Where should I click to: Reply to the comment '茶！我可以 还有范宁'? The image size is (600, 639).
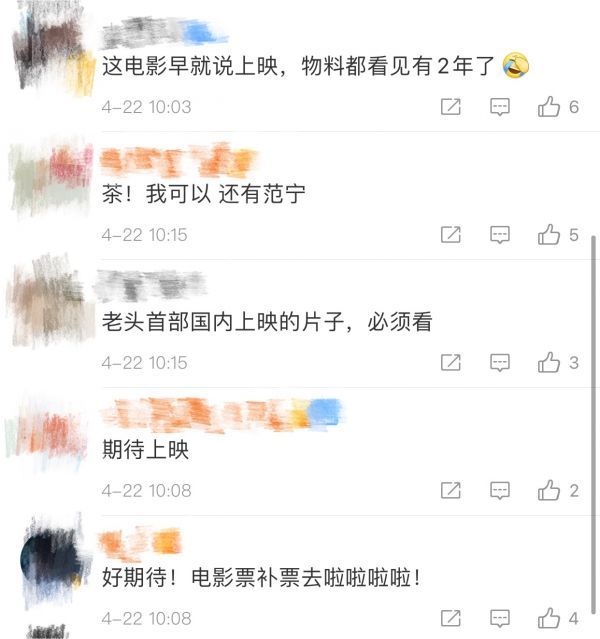click(x=500, y=235)
